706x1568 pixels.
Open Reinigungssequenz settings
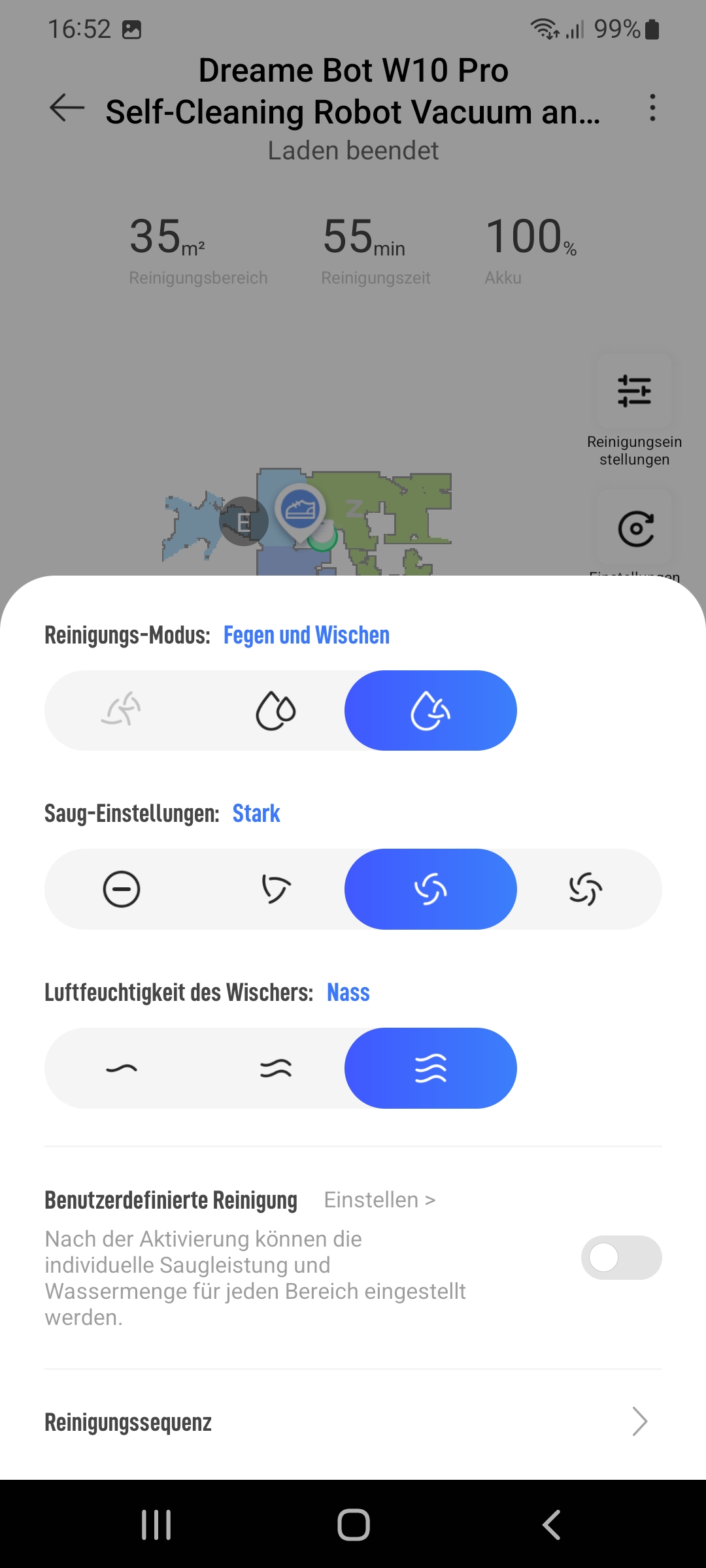click(x=353, y=1422)
